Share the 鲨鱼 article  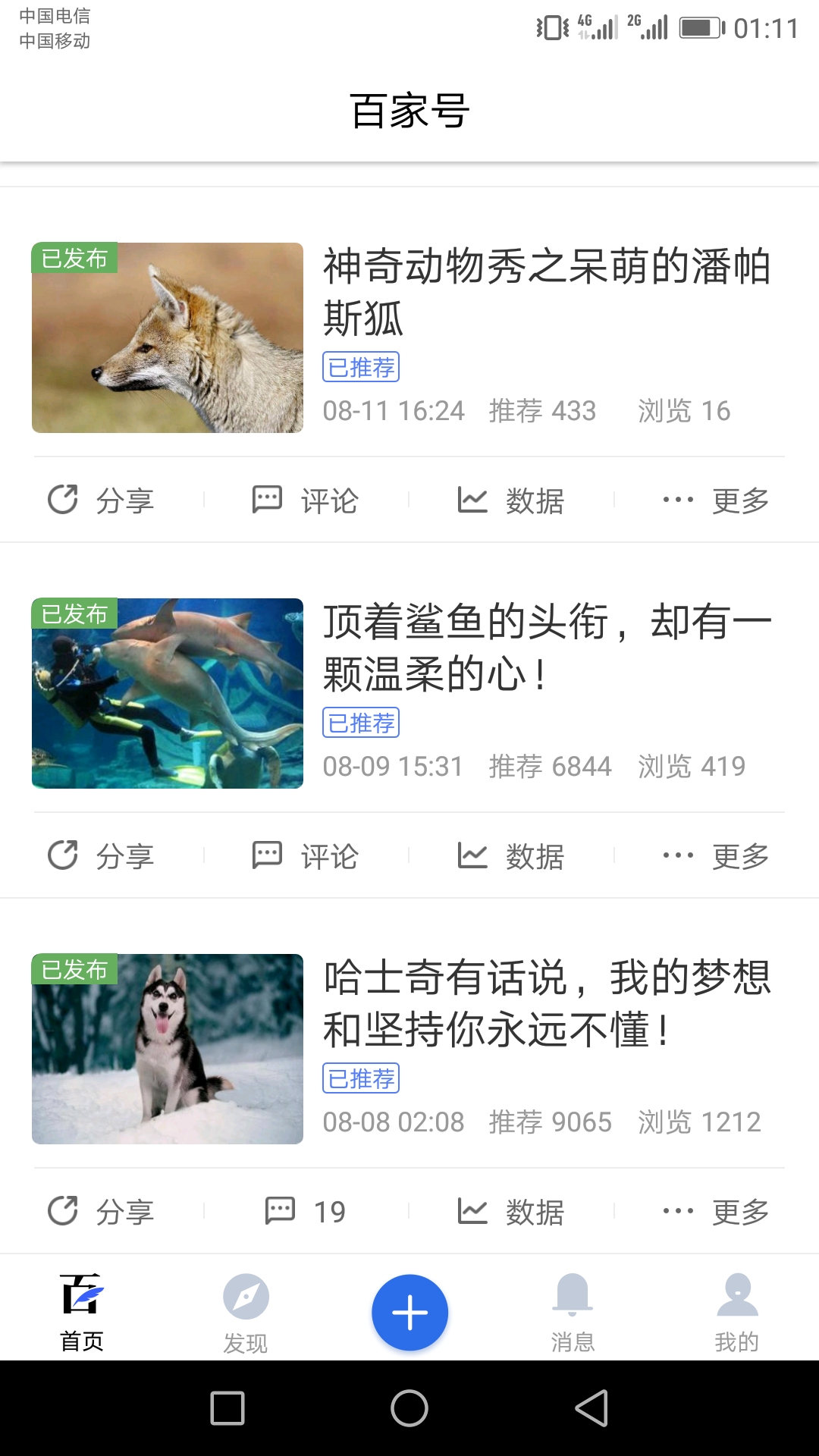[102, 856]
